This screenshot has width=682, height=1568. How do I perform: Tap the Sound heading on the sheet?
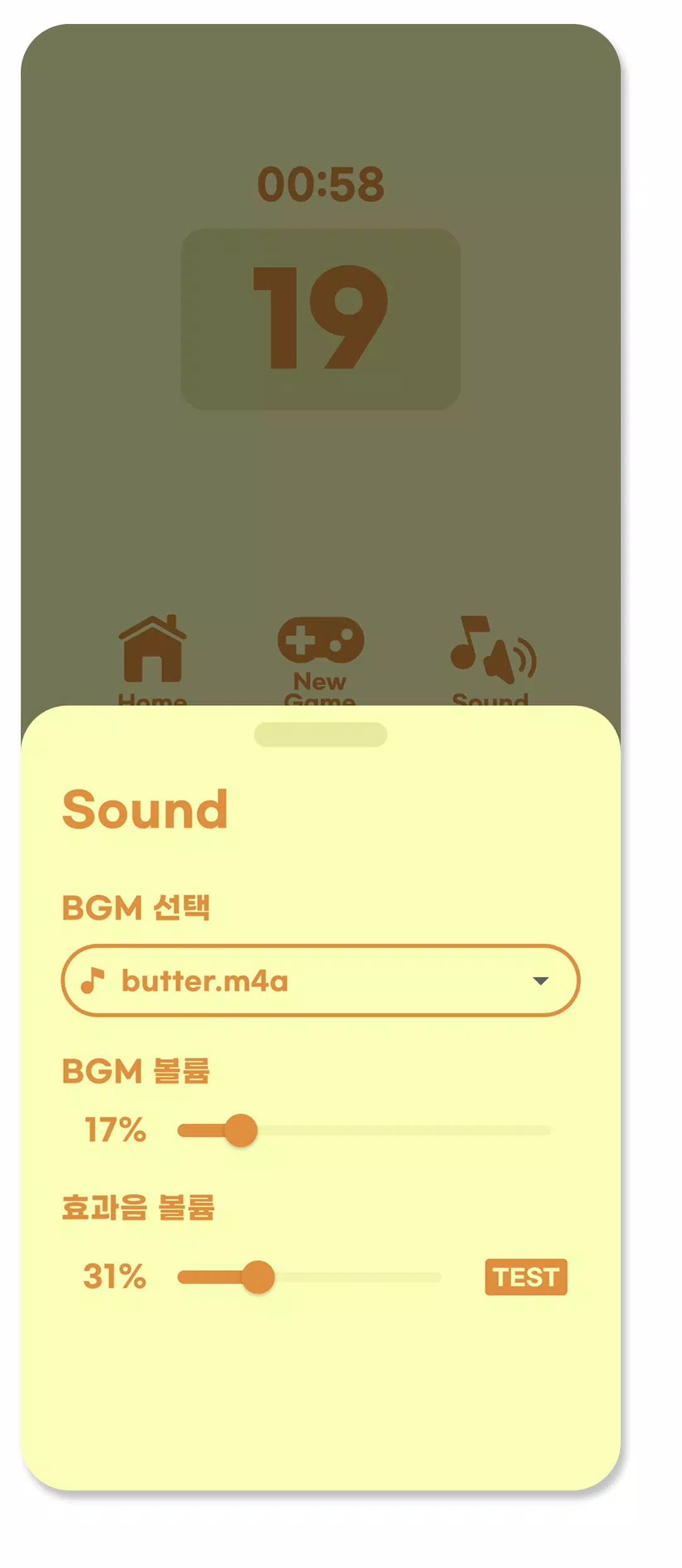coord(145,809)
